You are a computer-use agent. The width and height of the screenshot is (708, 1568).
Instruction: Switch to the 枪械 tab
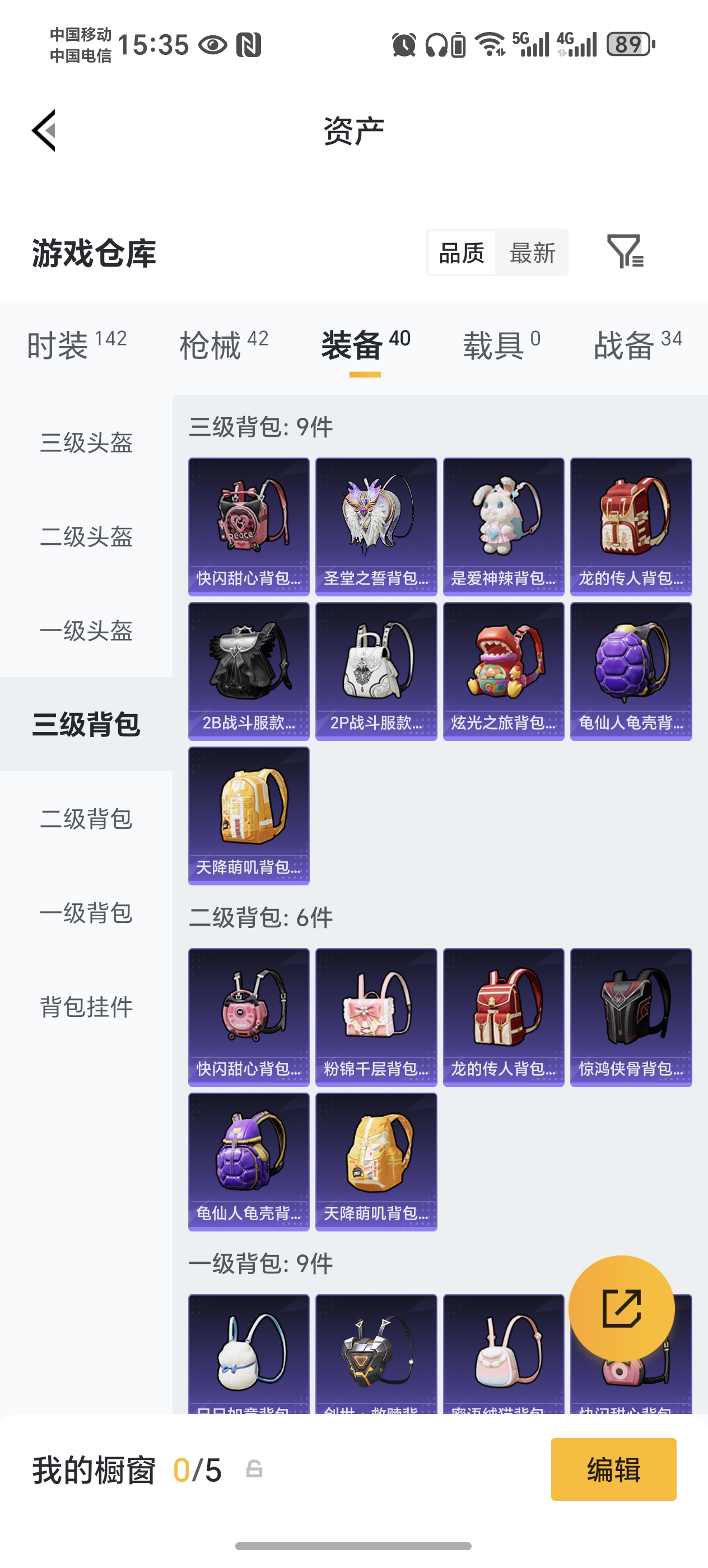coord(223,344)
